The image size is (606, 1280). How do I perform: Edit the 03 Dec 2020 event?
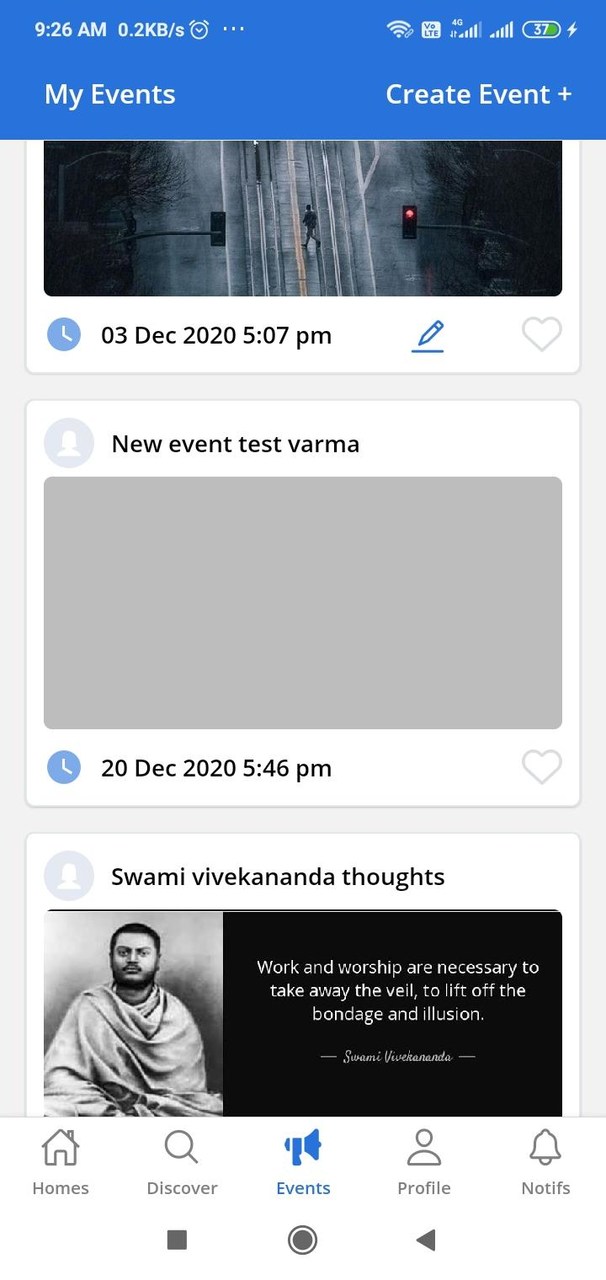pos(429,336)
